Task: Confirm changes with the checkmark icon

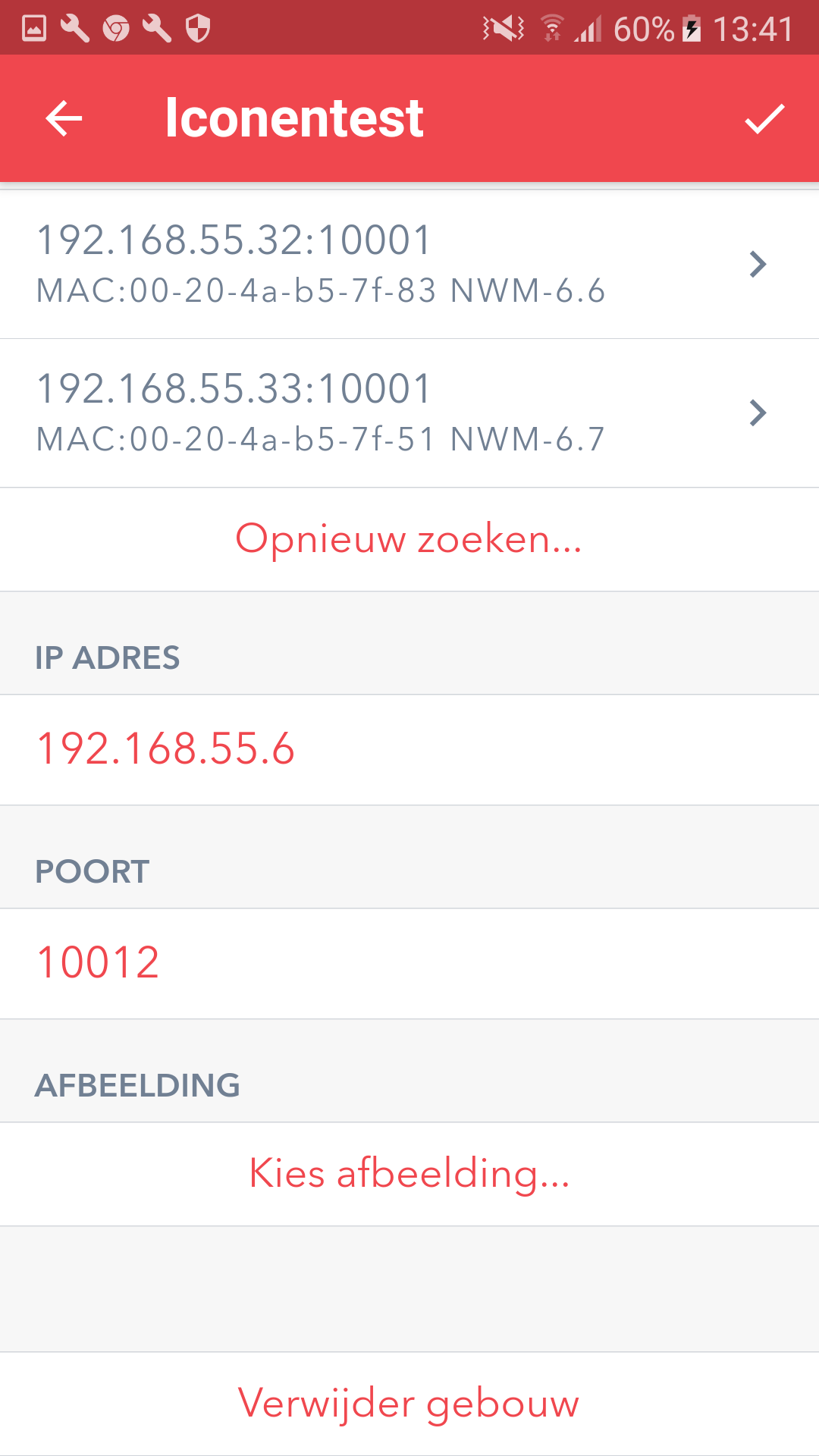Action: pos(764,118)
